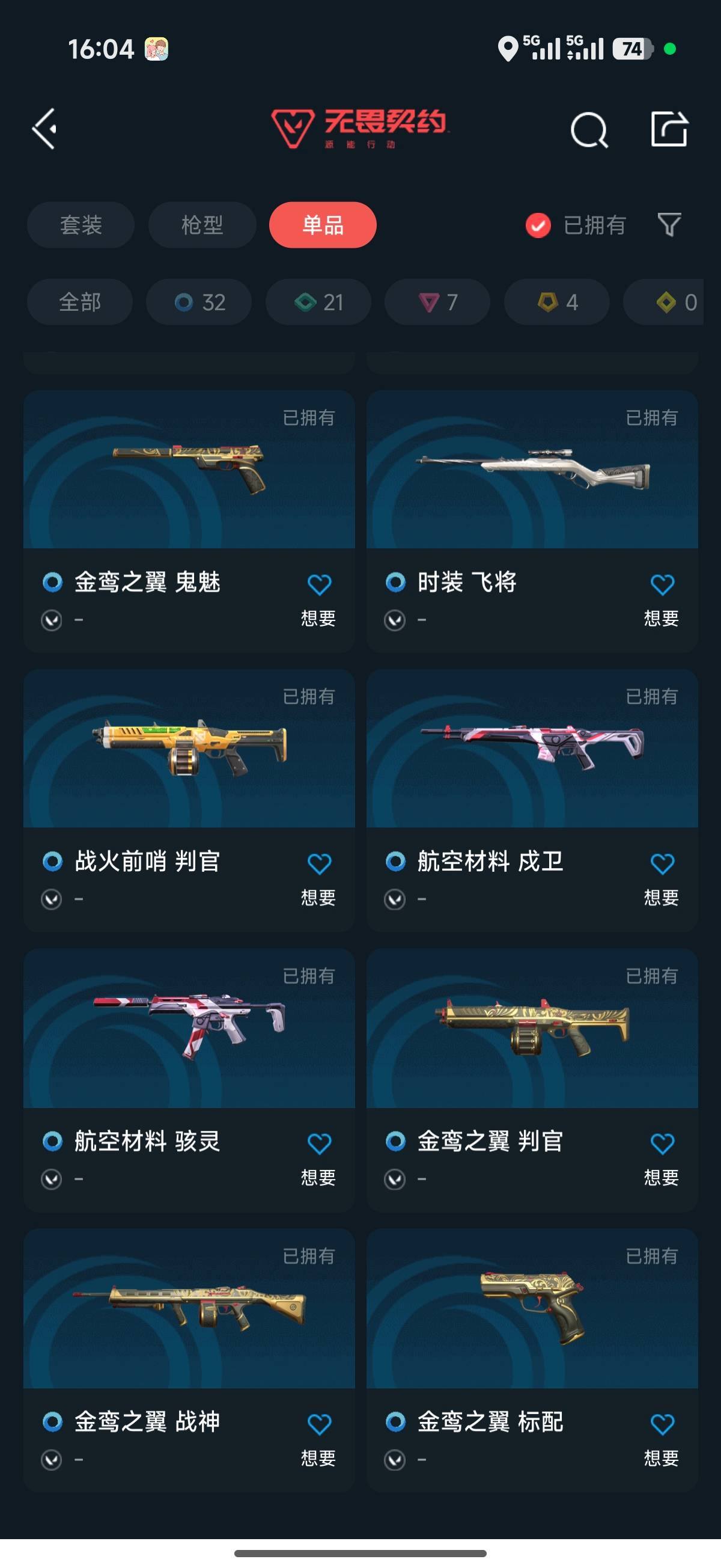721x1568 pixels.
Task: Select the blue rarity filter showing 32
Action: [x=198, y=301]
